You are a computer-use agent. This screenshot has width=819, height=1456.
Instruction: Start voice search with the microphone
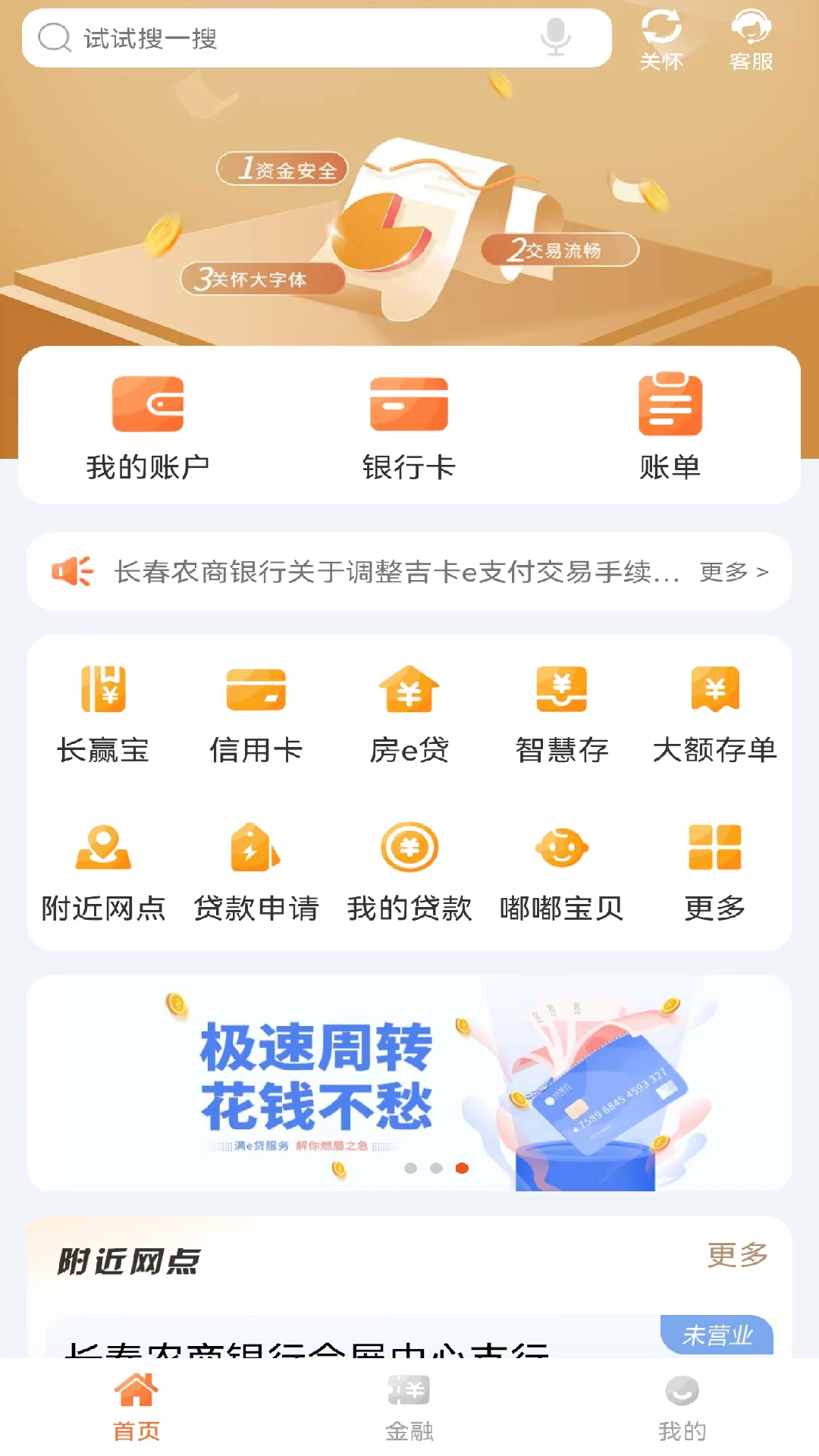click(555, 36)
